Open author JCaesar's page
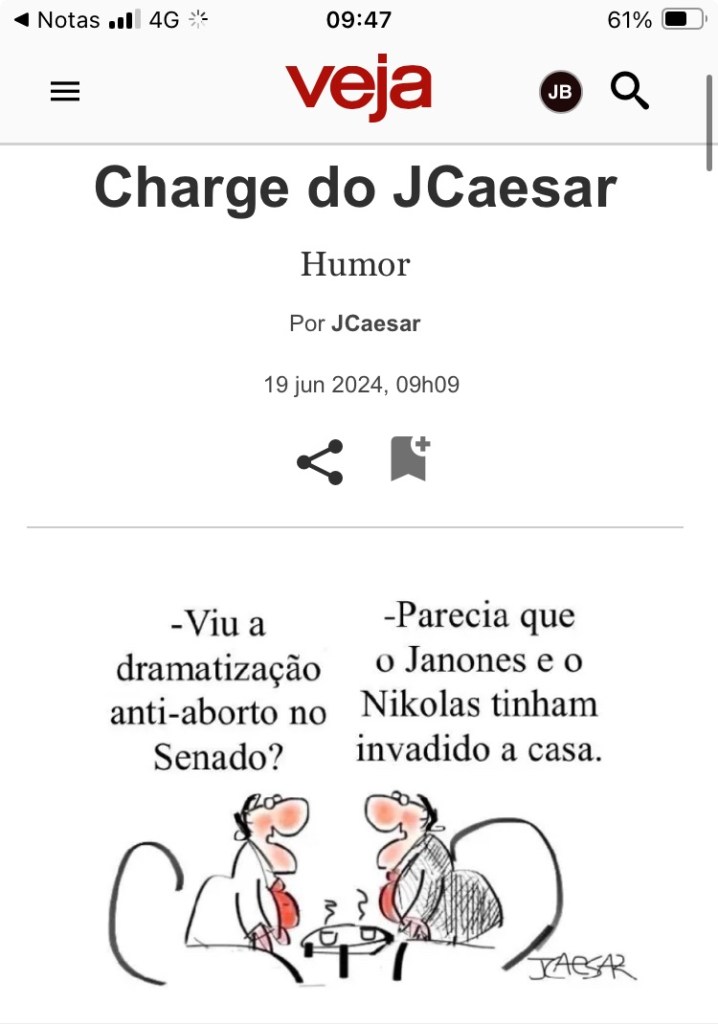Screen dimensions: 718x1024 tap(376, 324)
